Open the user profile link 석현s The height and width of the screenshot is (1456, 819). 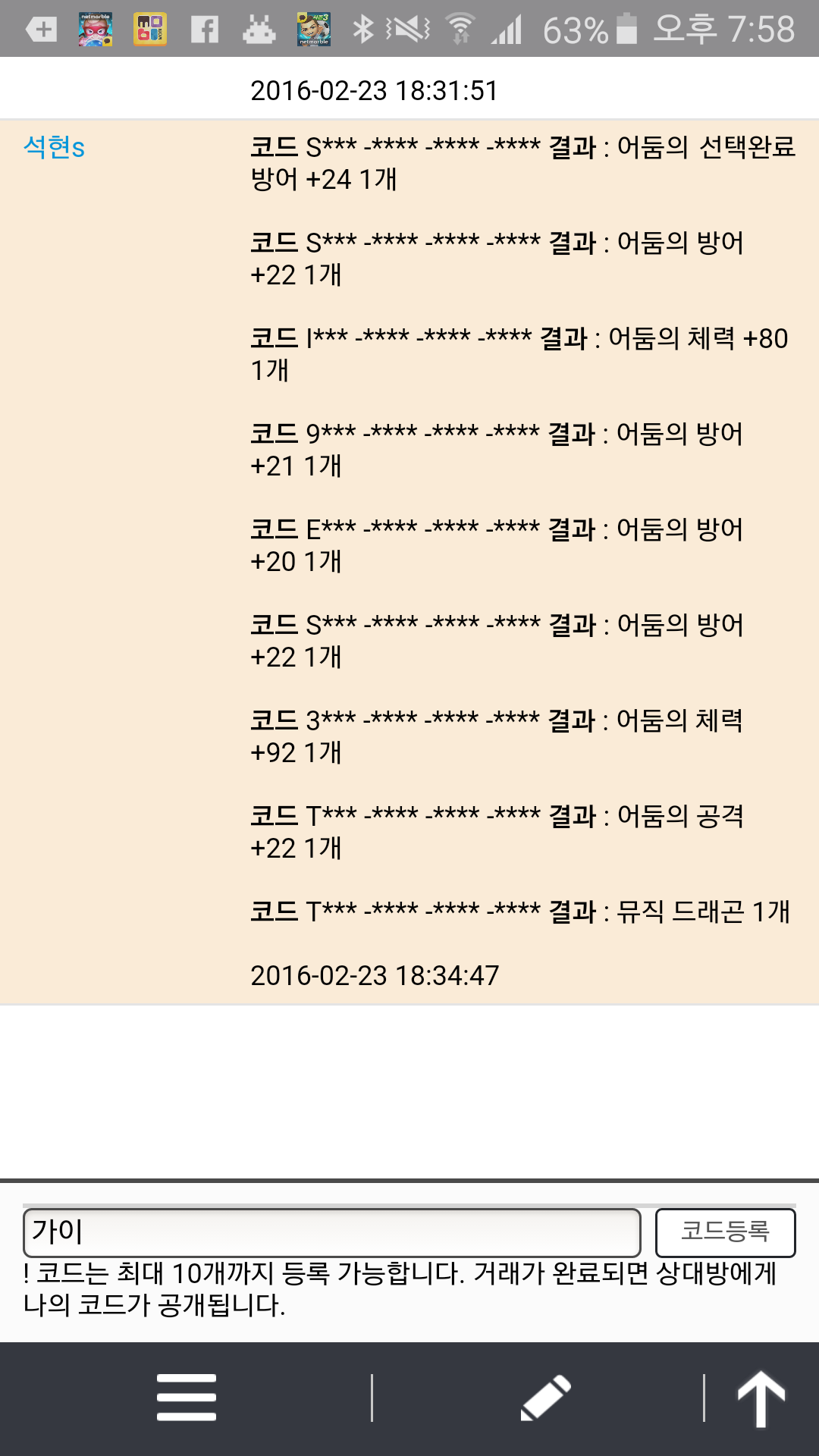pyautogui.click(x=54, y=147)
